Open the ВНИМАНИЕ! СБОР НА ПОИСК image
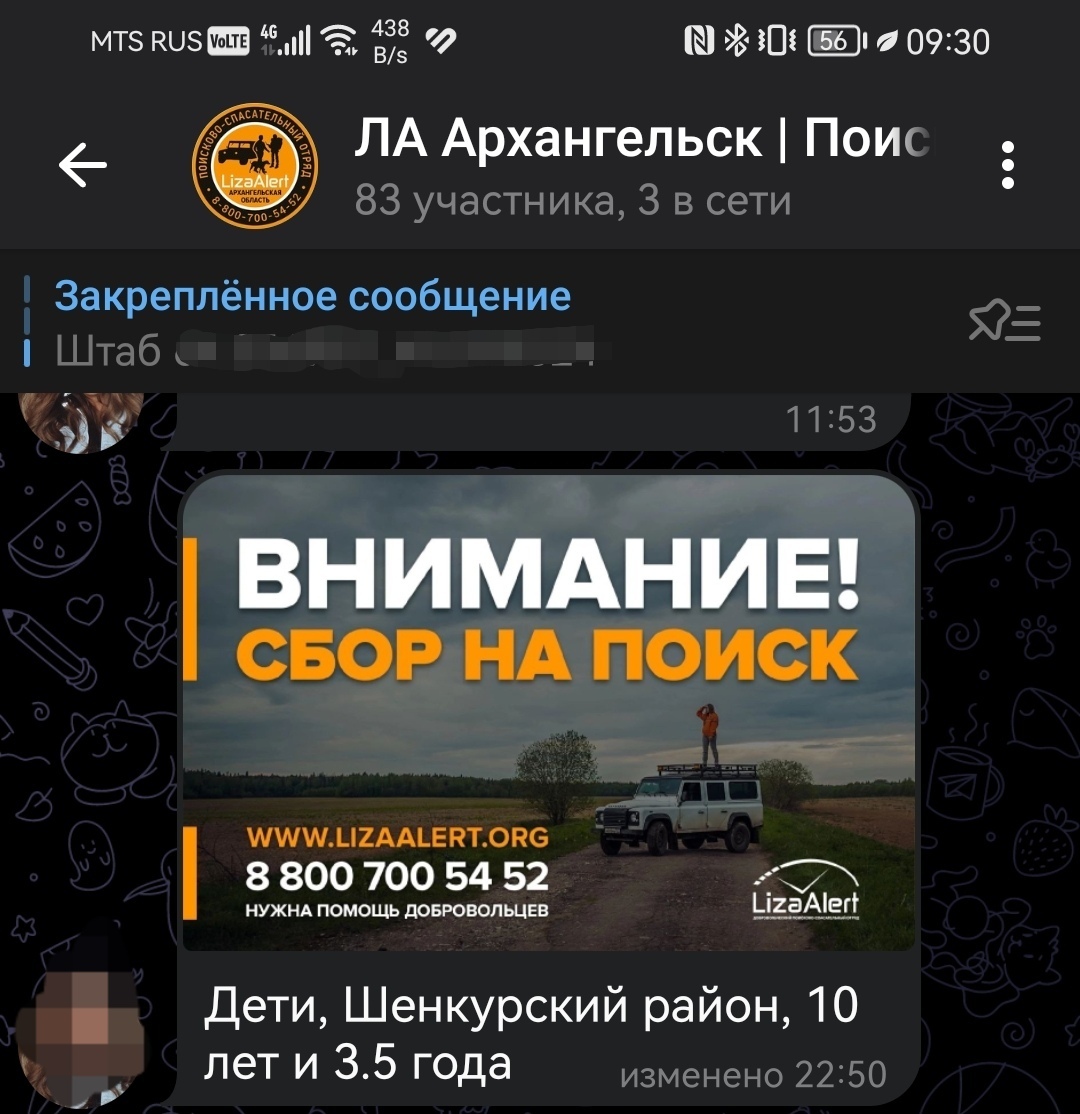1080x1114 pixels. 548,712
